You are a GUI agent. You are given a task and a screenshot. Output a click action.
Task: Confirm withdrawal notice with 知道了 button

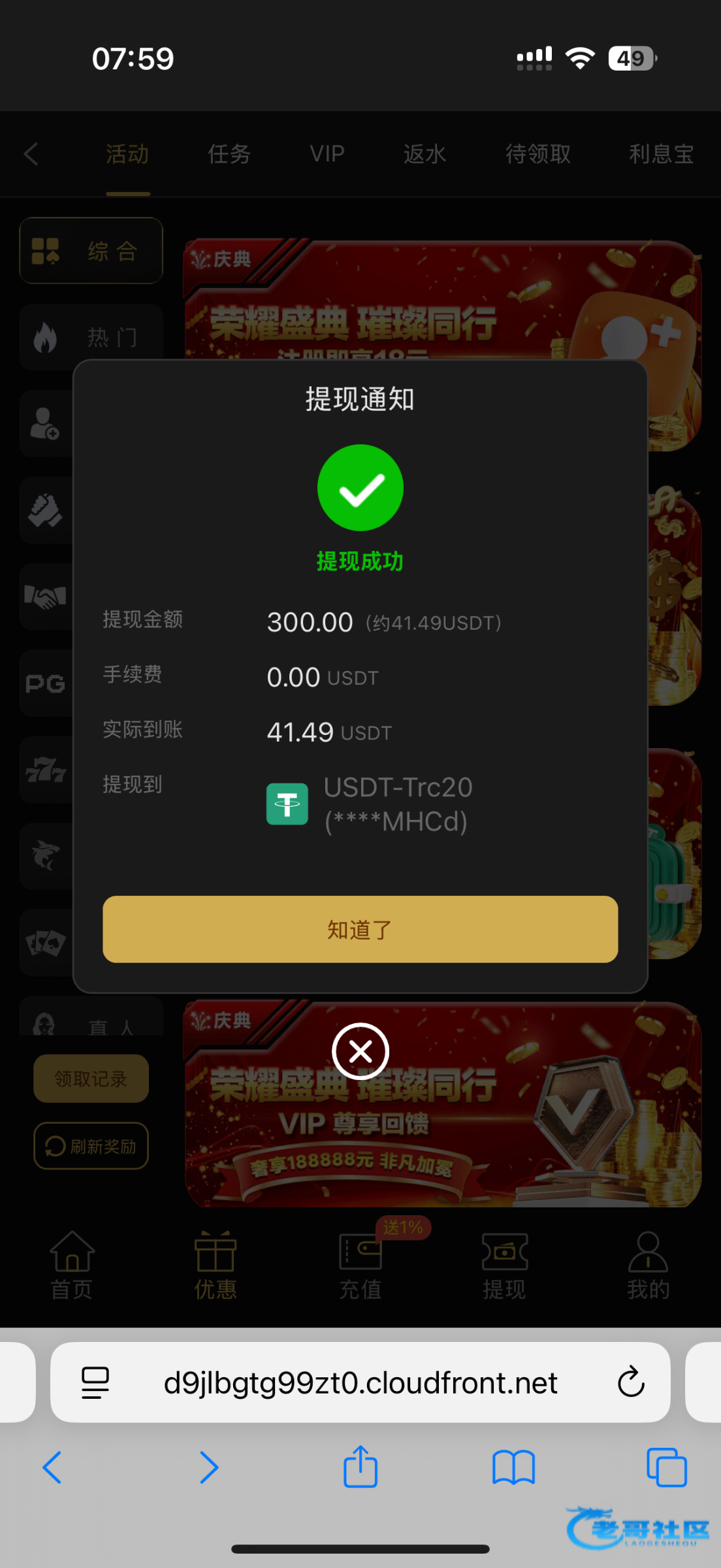click(x=360, y=929)
